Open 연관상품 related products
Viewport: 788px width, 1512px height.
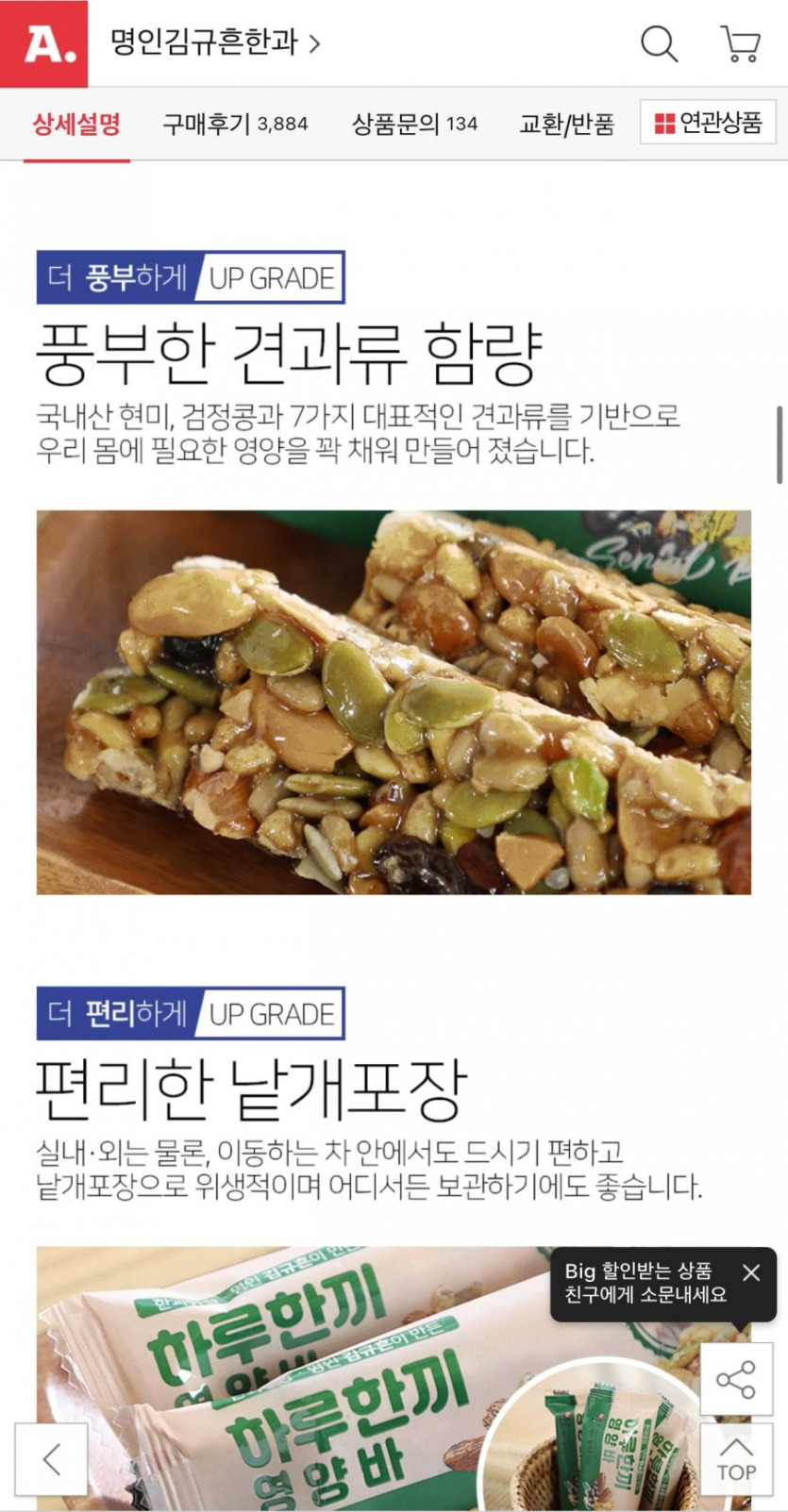(708, 123)
